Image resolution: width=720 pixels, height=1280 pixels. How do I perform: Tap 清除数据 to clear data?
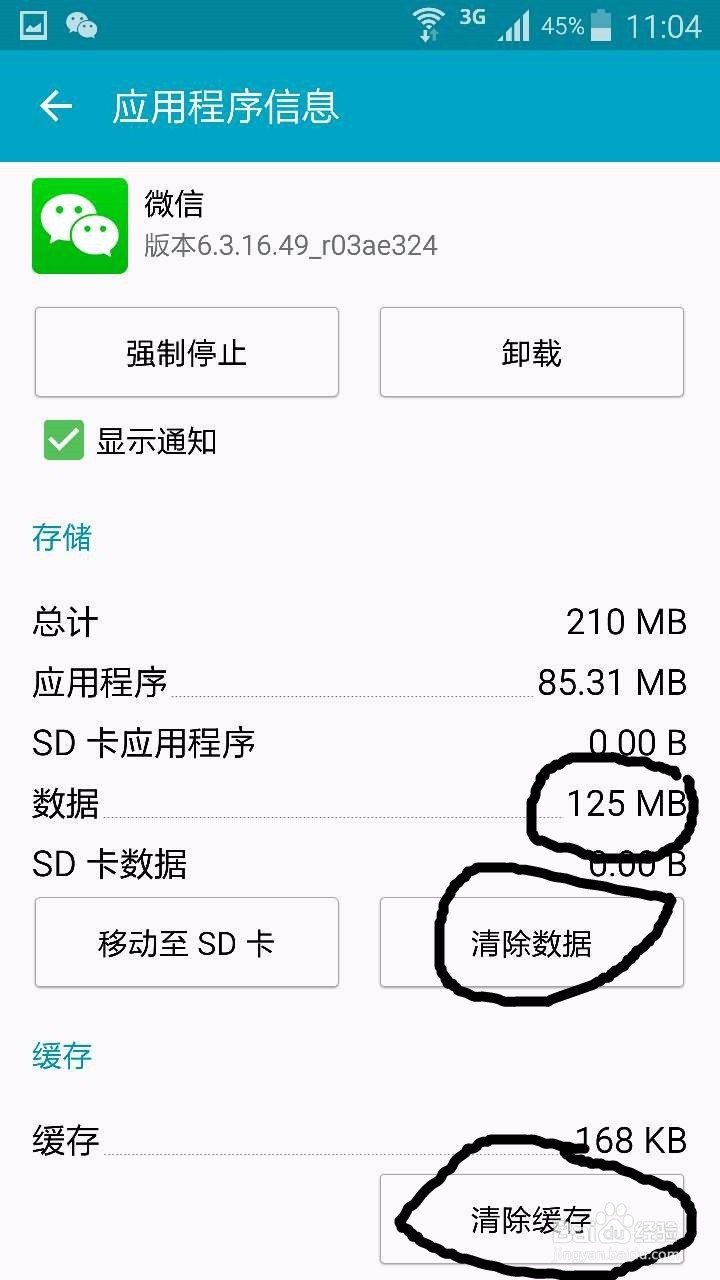(x=531, y=942)
